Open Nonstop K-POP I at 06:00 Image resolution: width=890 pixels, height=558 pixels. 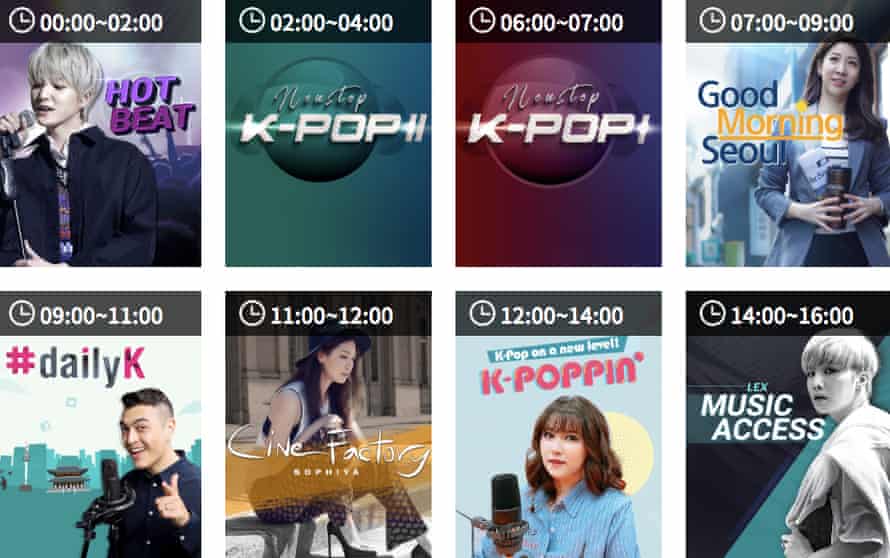558,150
